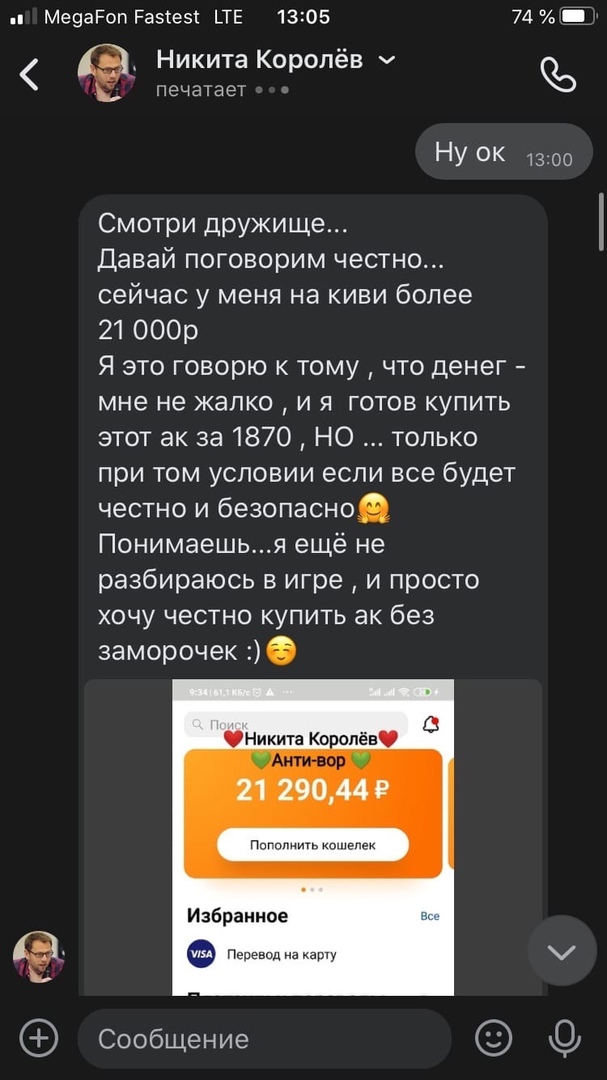Go back to the chat list
Image resolution: width=607 pixels, height=1080 pixels.
(x=30, y=74)
